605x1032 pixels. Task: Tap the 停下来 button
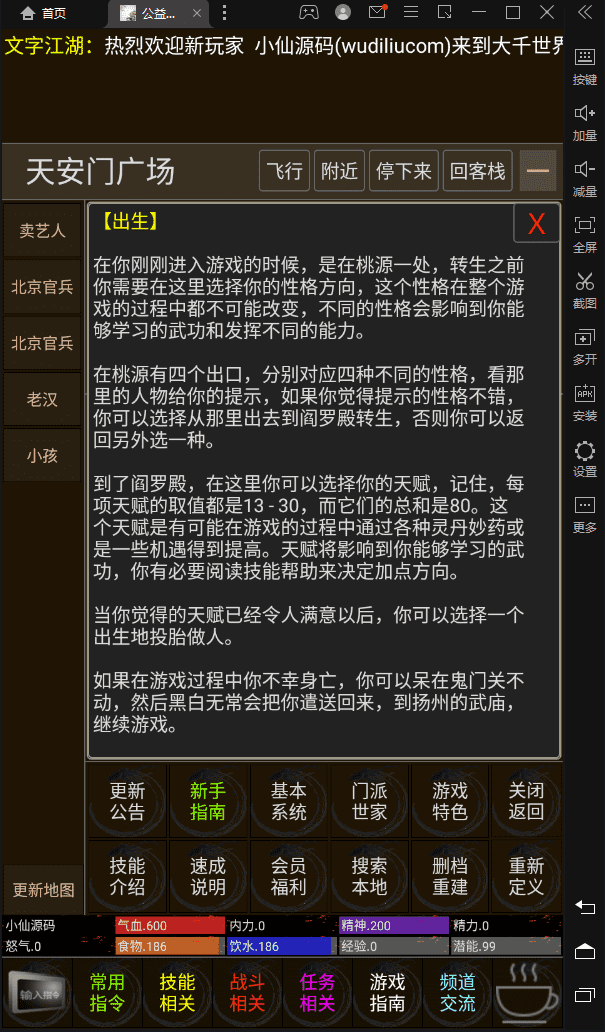[x=403, y=171]
